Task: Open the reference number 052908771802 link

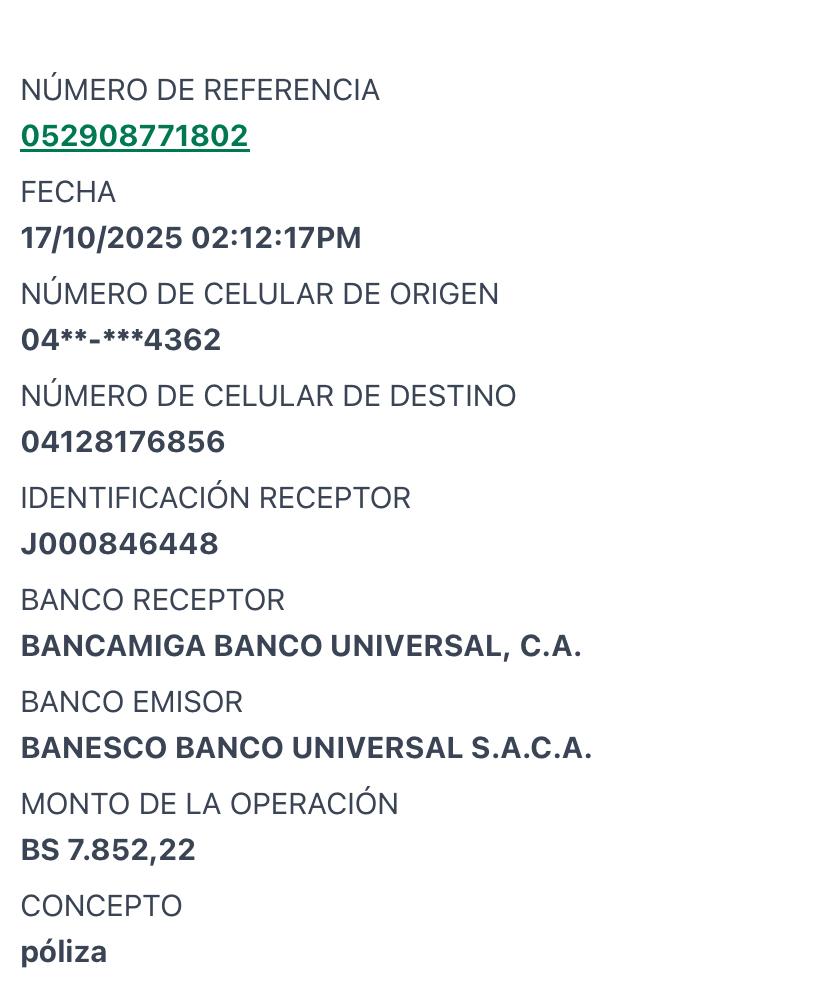Action: coord(134,136)
